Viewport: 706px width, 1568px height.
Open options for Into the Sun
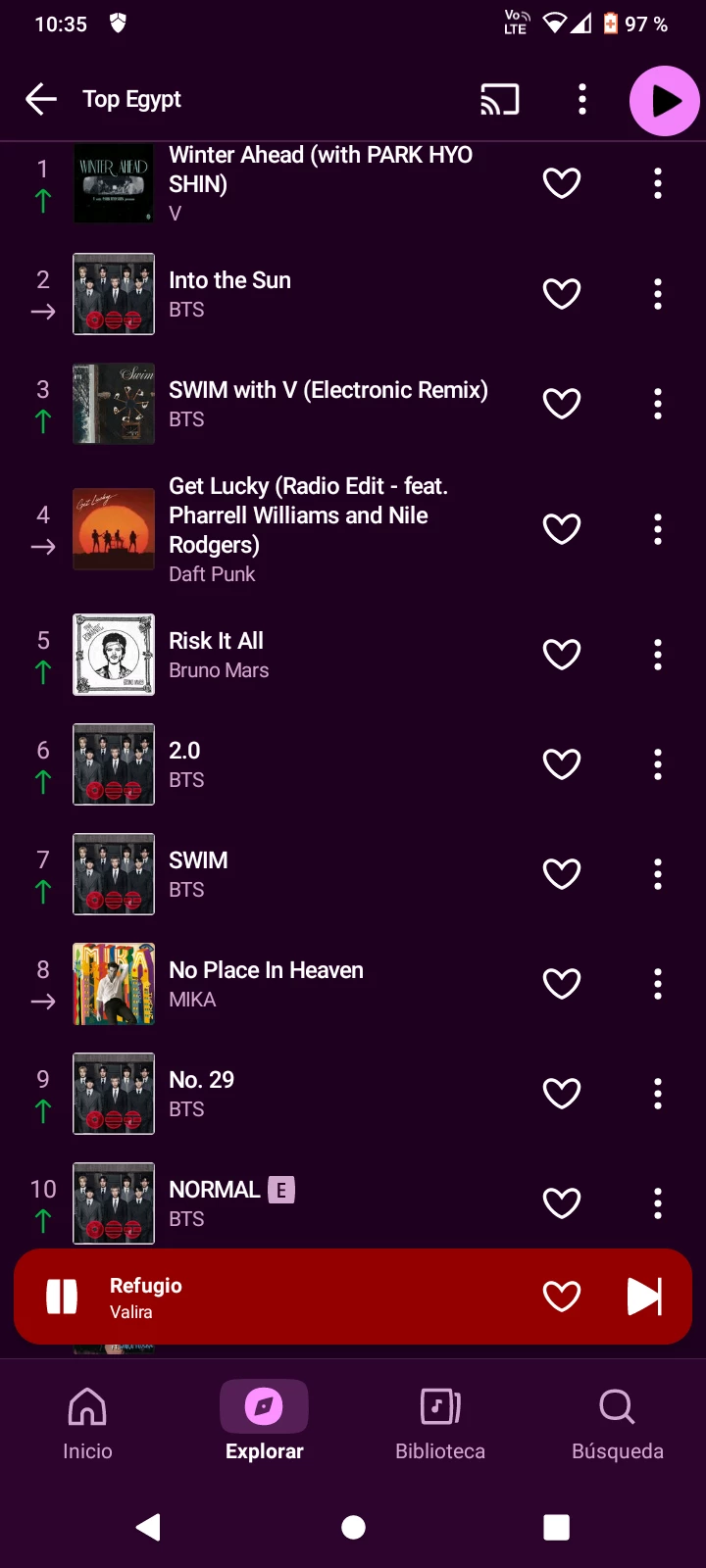[658, 294]
